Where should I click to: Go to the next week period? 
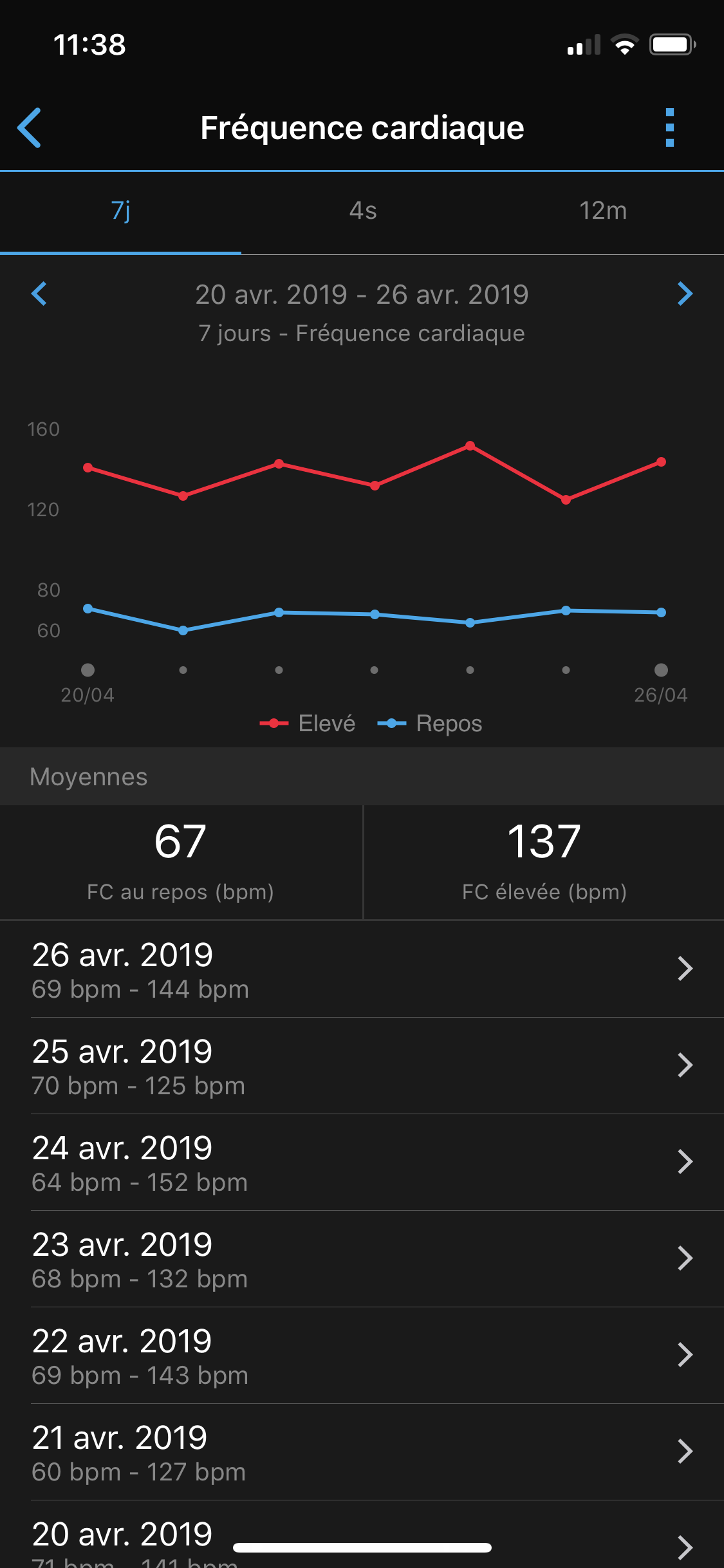tap(685, 294)
